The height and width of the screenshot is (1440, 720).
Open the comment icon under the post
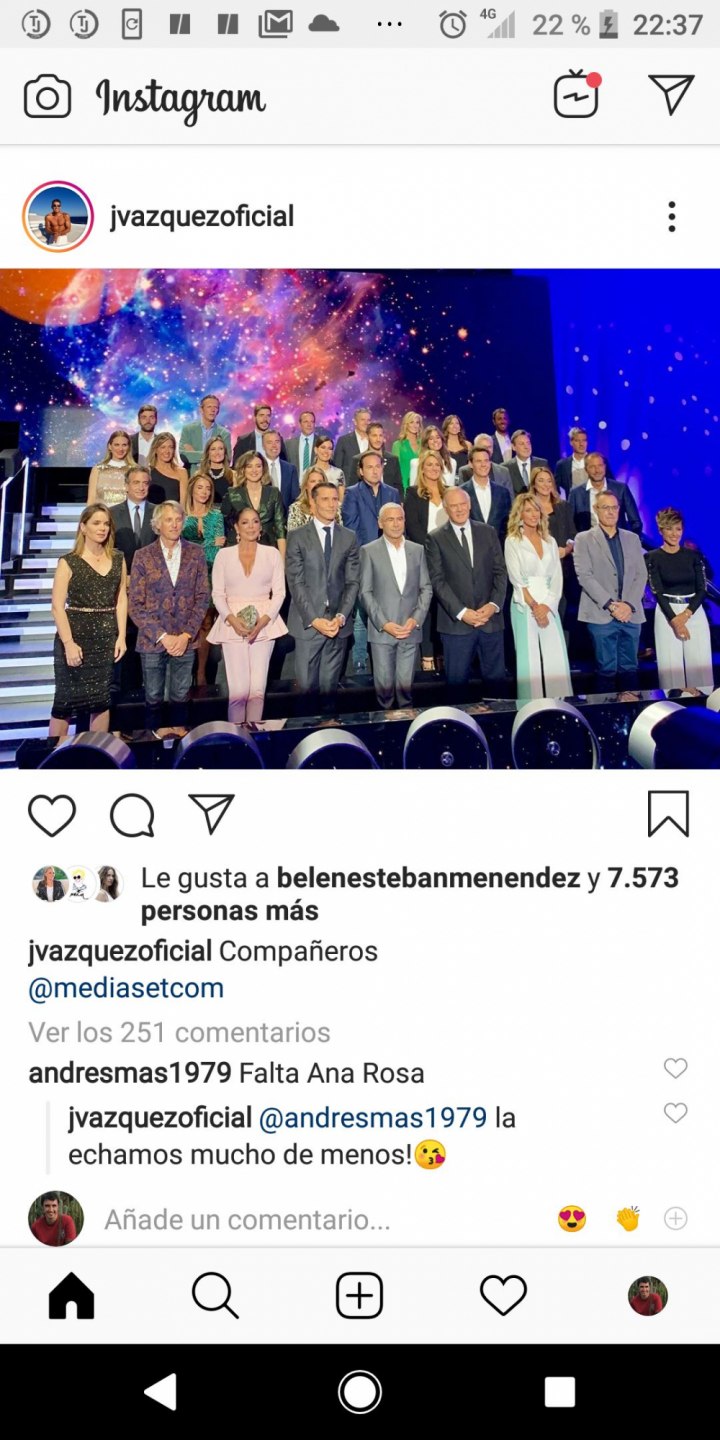click(x=132, y=815)
